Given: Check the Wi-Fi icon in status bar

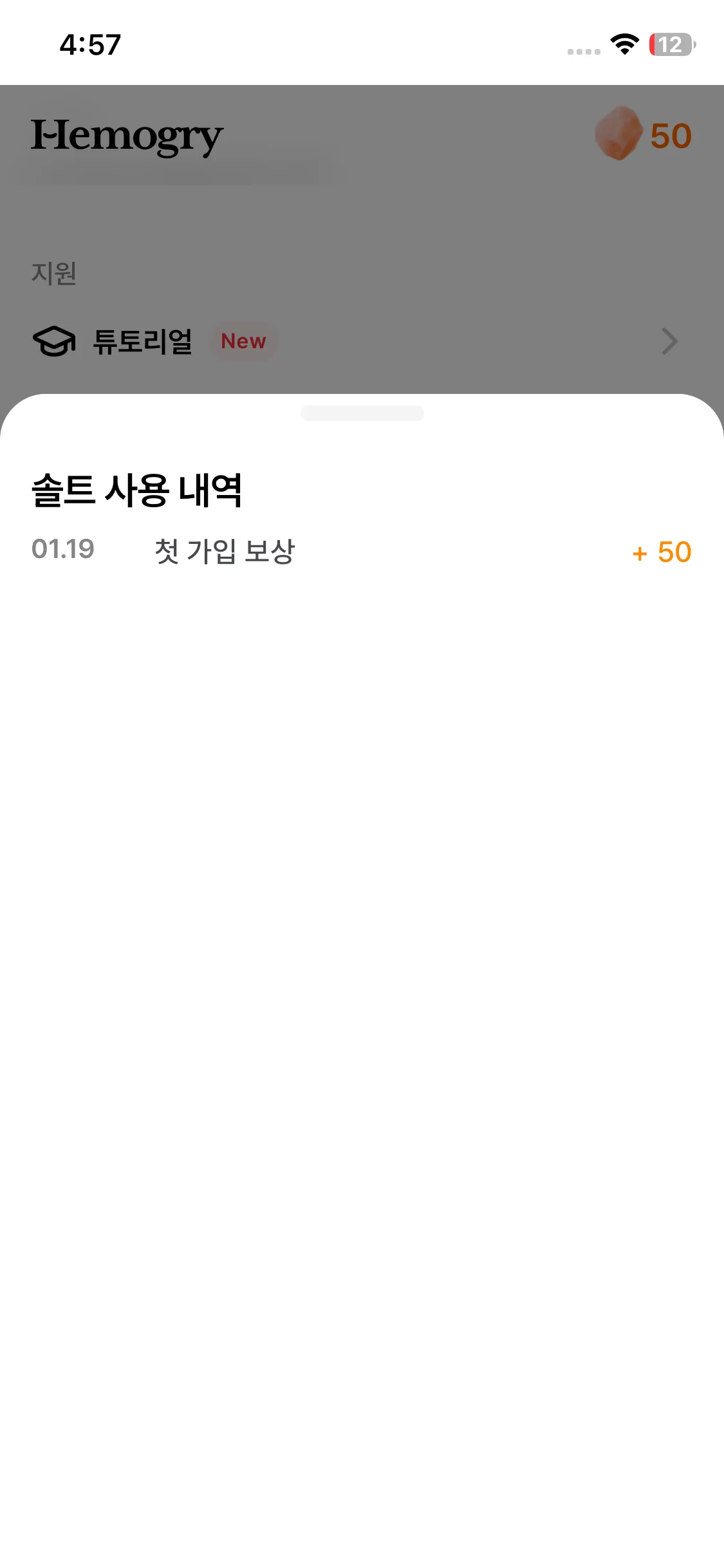Looking at the screenshot, I should (x=624, y=44).
